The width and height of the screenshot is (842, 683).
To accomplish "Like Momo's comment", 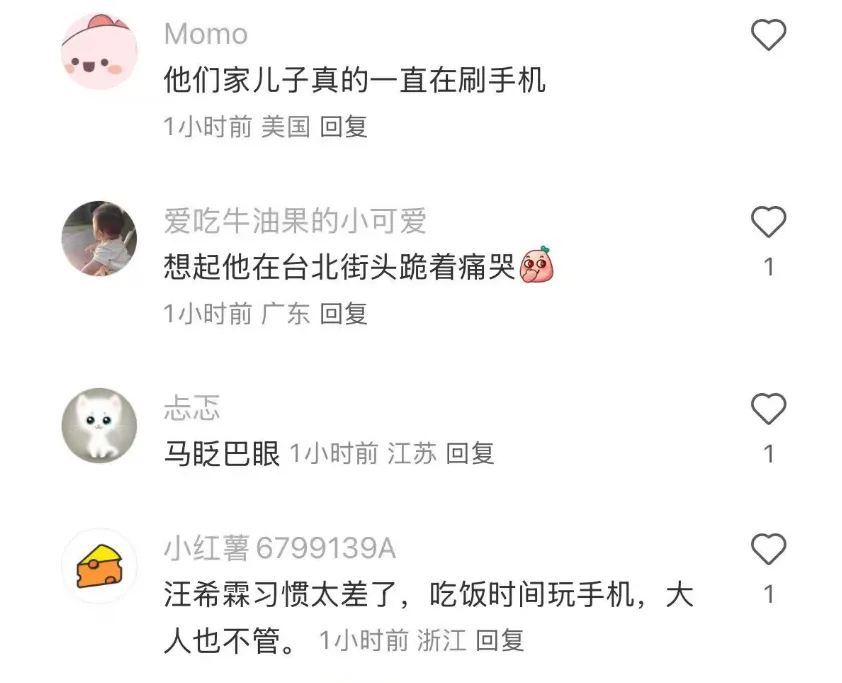I will point(768,37).
